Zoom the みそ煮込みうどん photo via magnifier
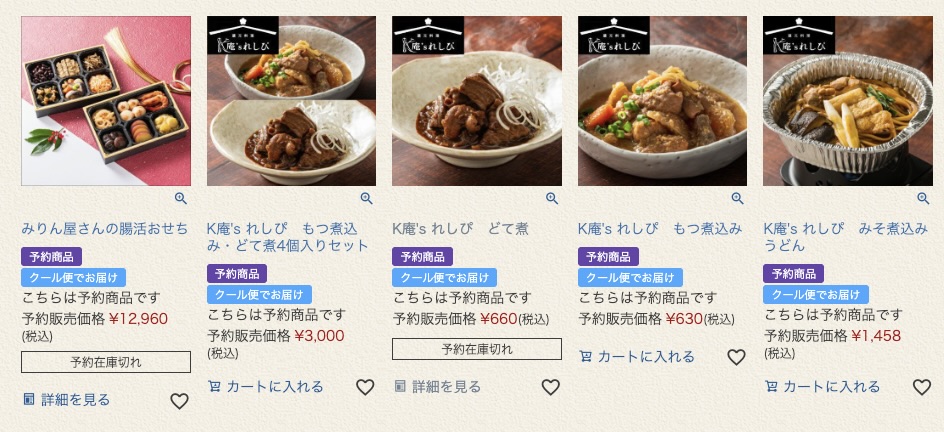The image size is (944, 432). pos(923,198)
